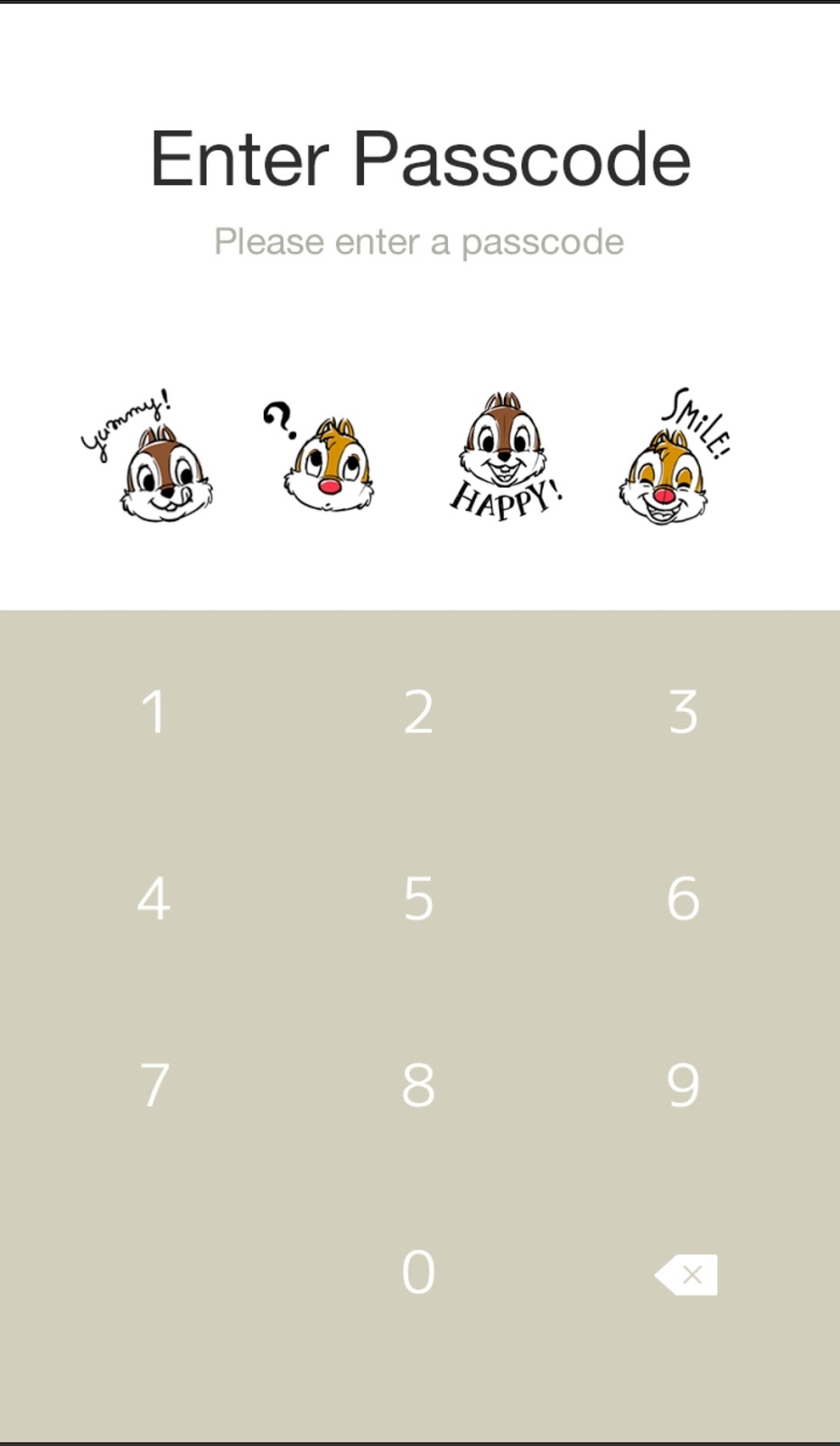Tap the number 8 key
Screen dimensions: 840x1446
coord(418,1084)
